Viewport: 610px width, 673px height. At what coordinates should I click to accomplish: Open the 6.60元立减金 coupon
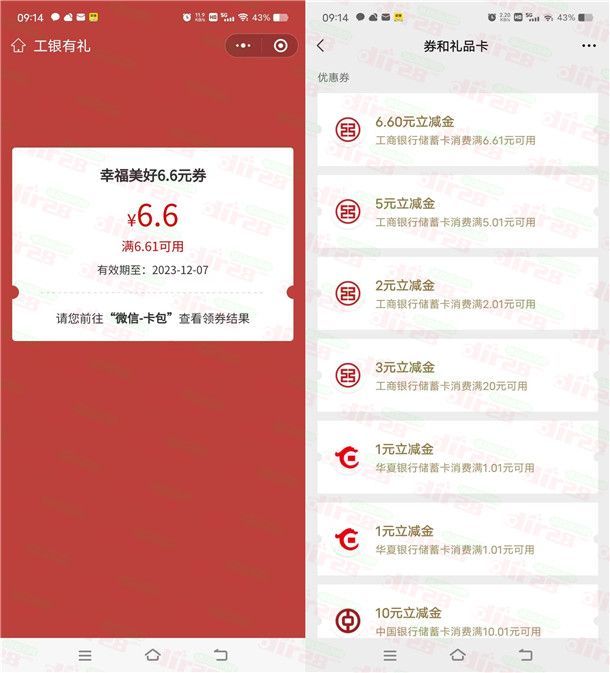[x=457, y=130]
